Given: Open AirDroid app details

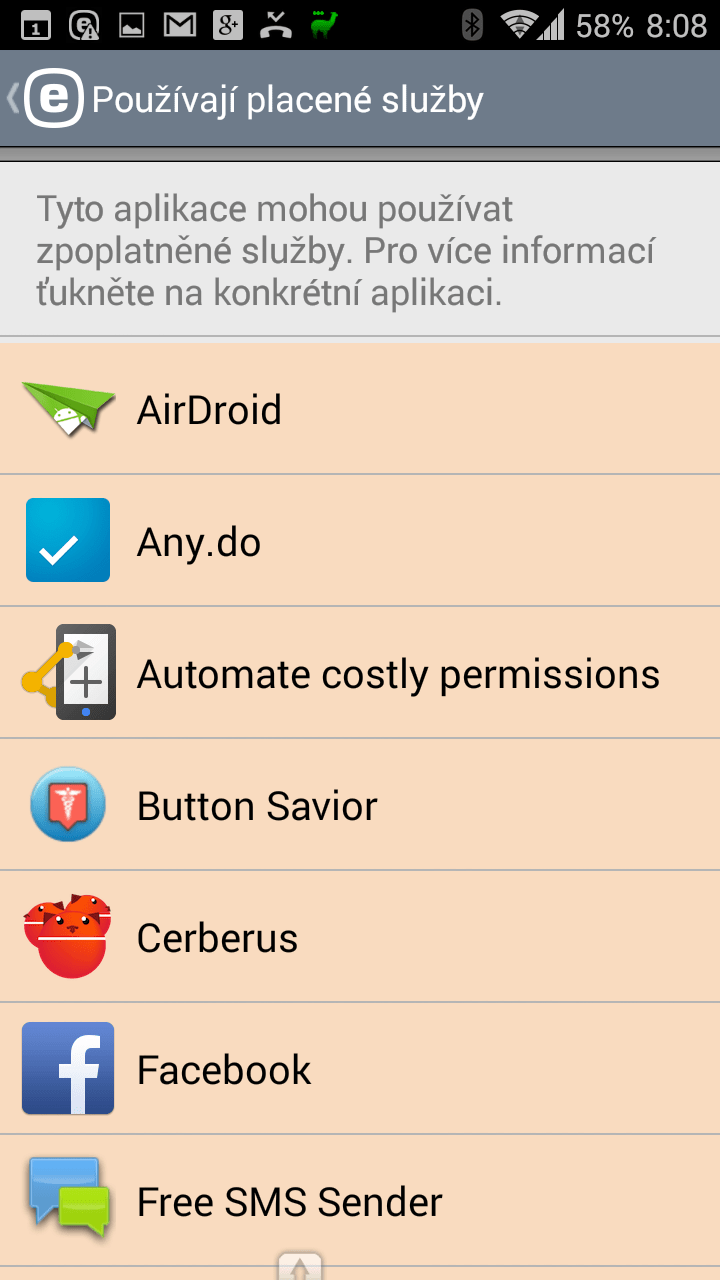Looking at the screenshot, I should (360, 409).
